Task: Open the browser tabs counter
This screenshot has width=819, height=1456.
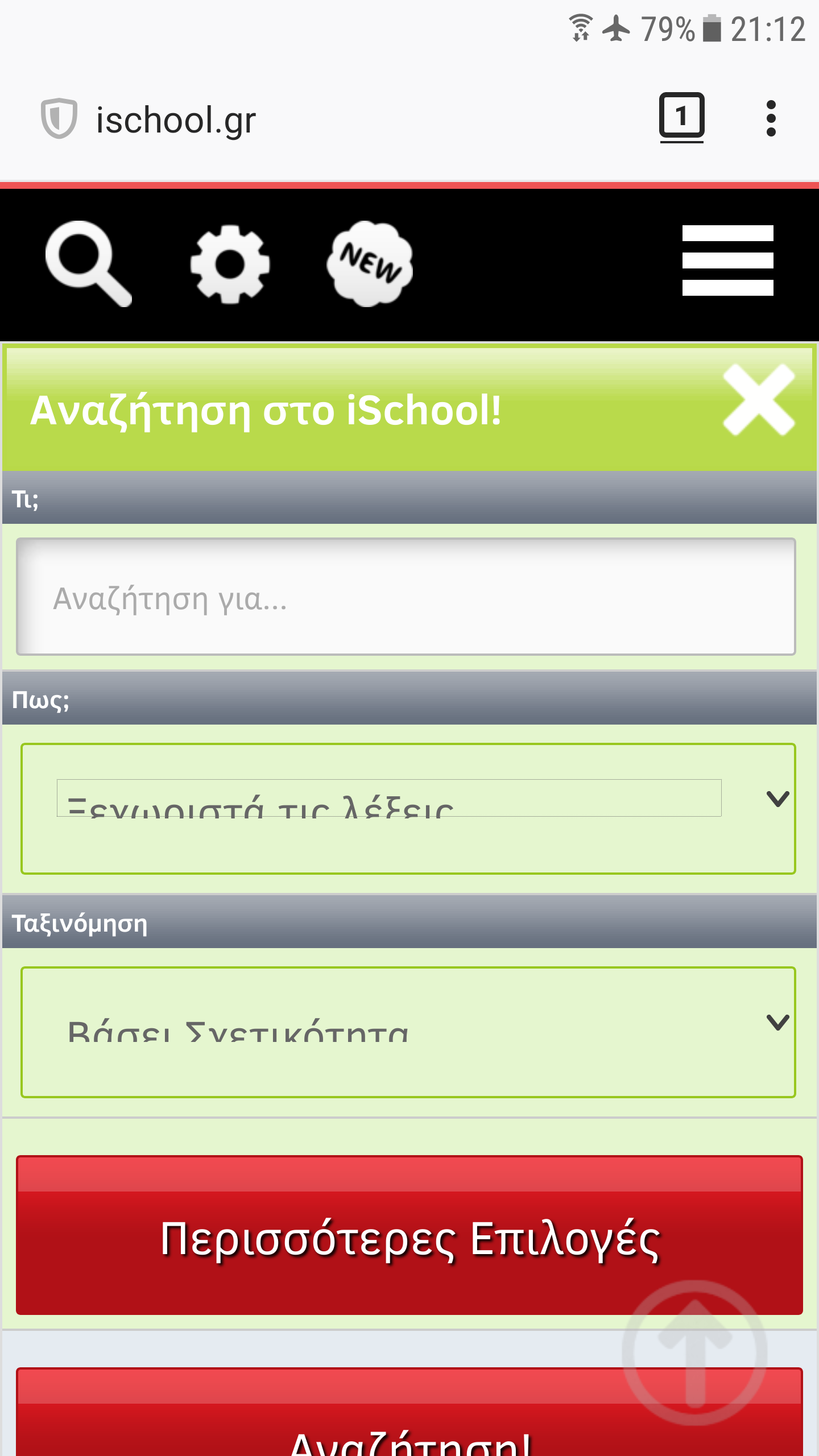Action: (681, 117)
